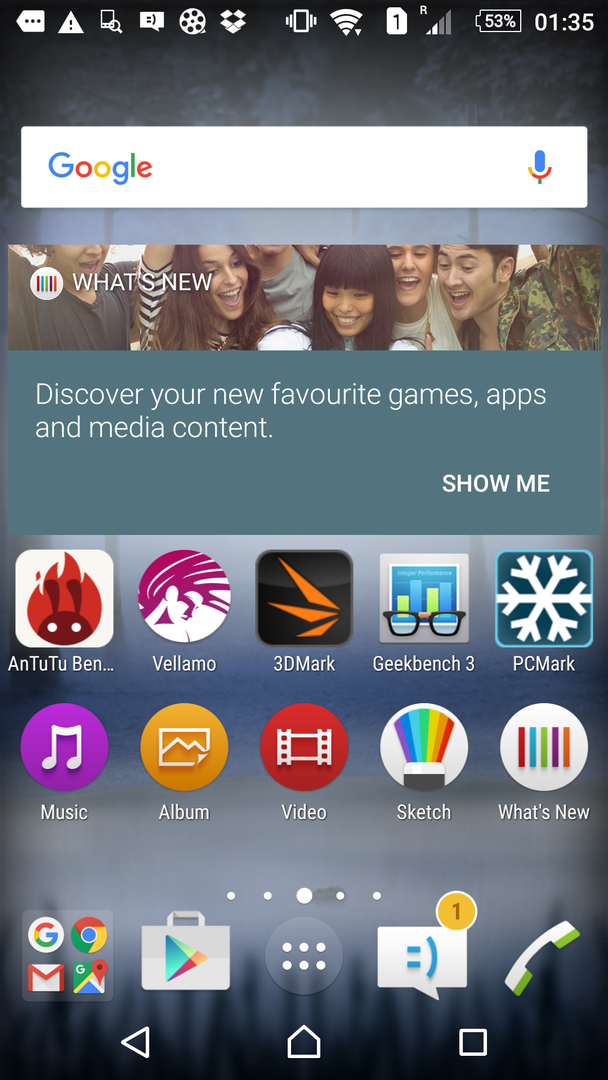Start Google voice search with microphone
The width and height of the screenshot is (608, 1080).
coord(540,167)
